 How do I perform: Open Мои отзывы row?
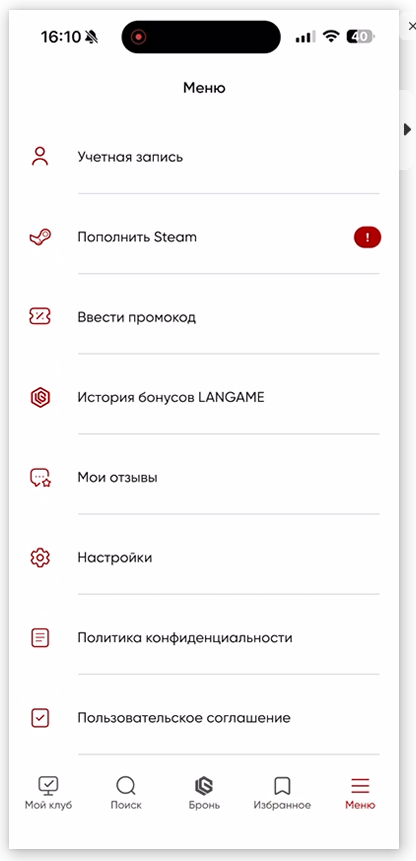pyautogui.click(x=204, y=478)
